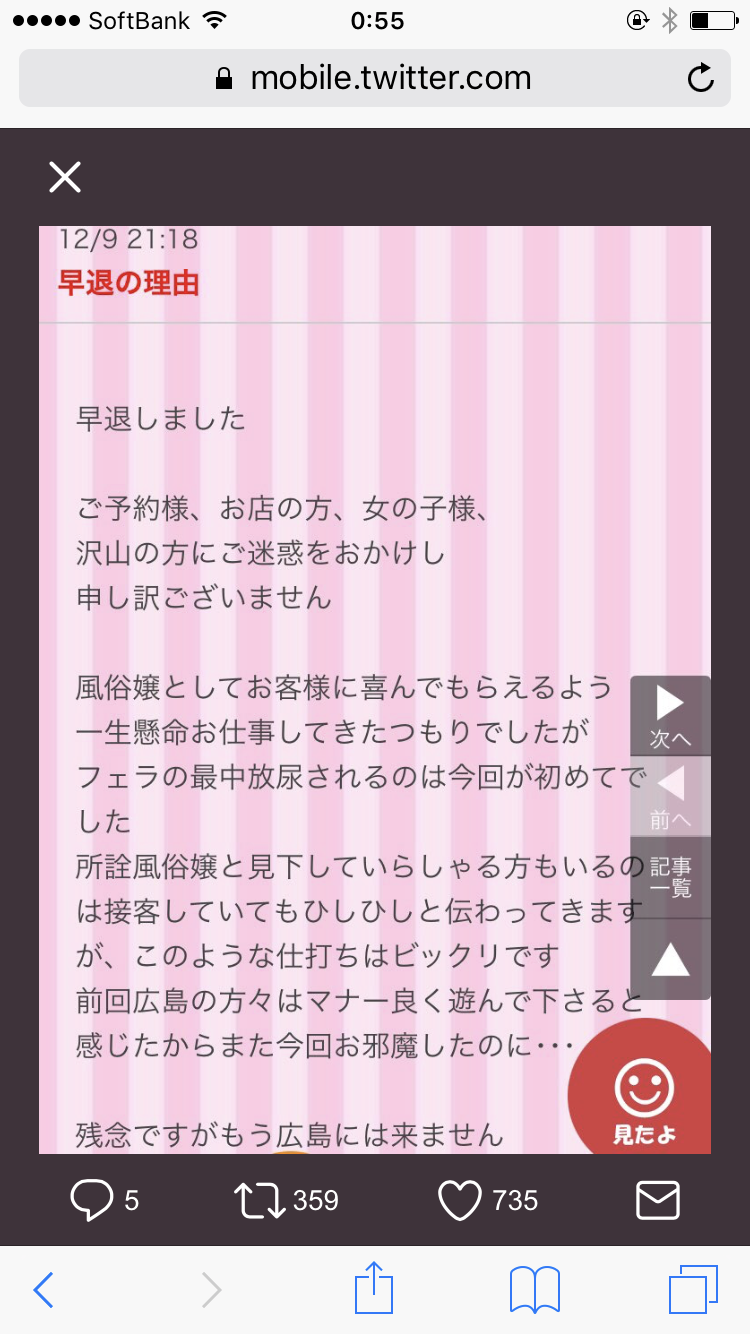Open the Safari share sheet

374,1288
